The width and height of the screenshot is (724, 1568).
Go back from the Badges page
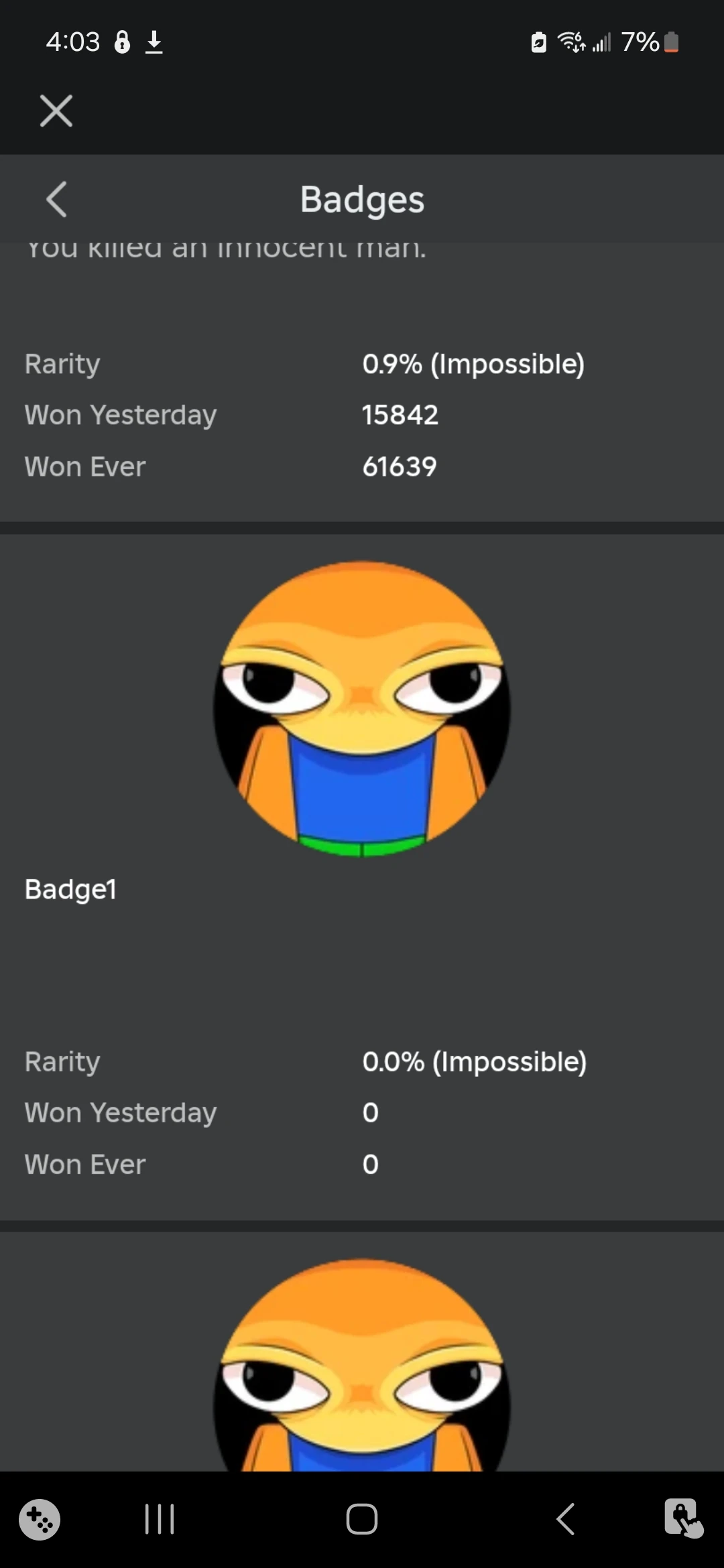click(57, 200)
